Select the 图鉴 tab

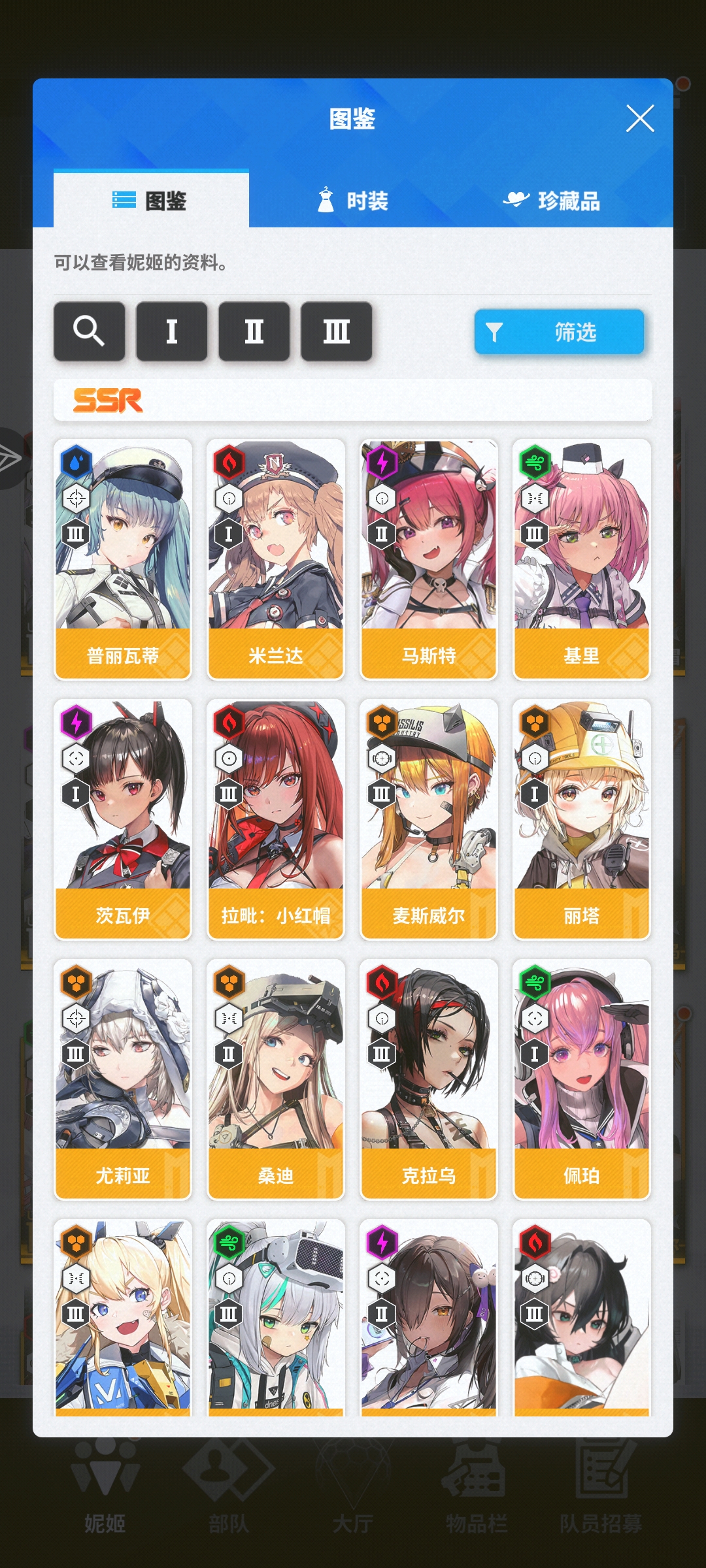[x=151, y=201]
